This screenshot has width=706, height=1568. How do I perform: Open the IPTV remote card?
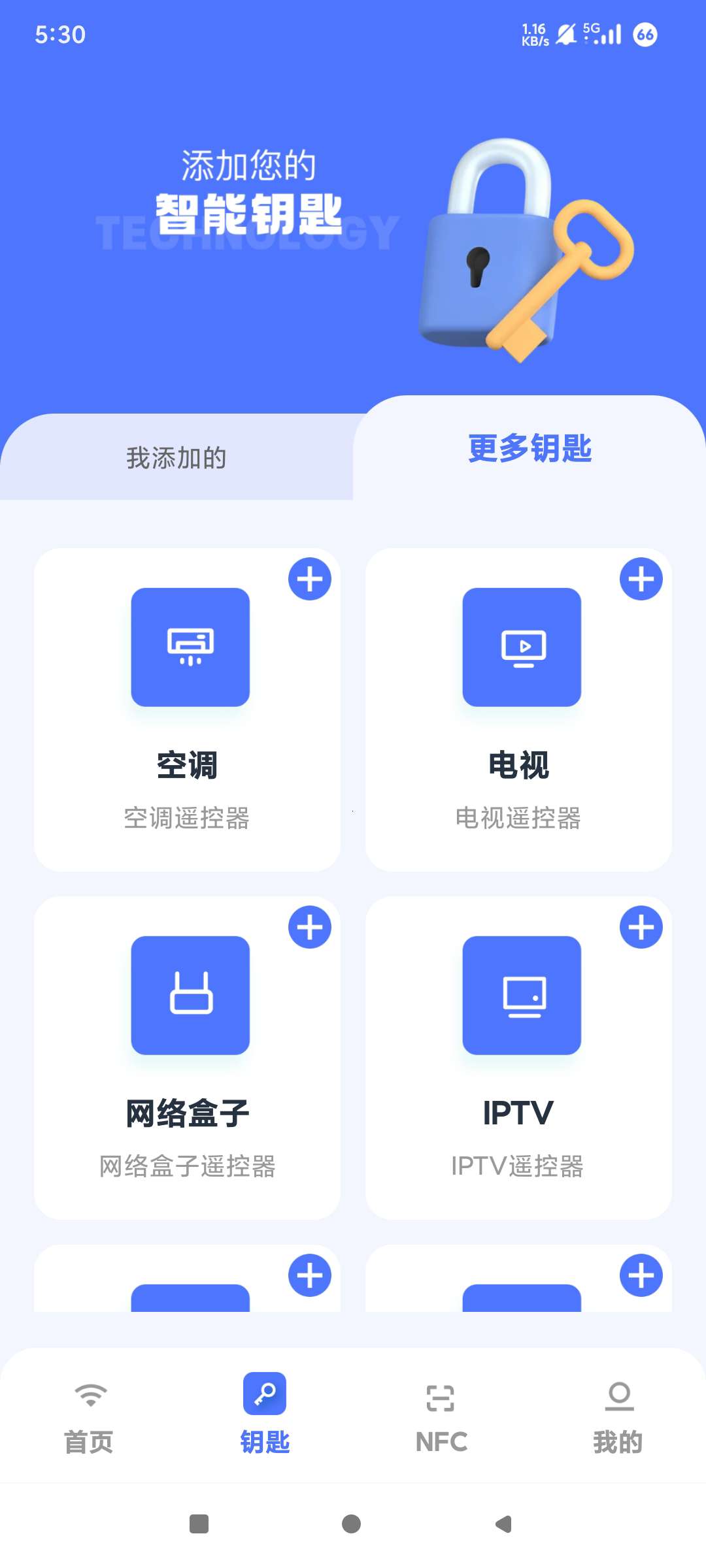518,1058
